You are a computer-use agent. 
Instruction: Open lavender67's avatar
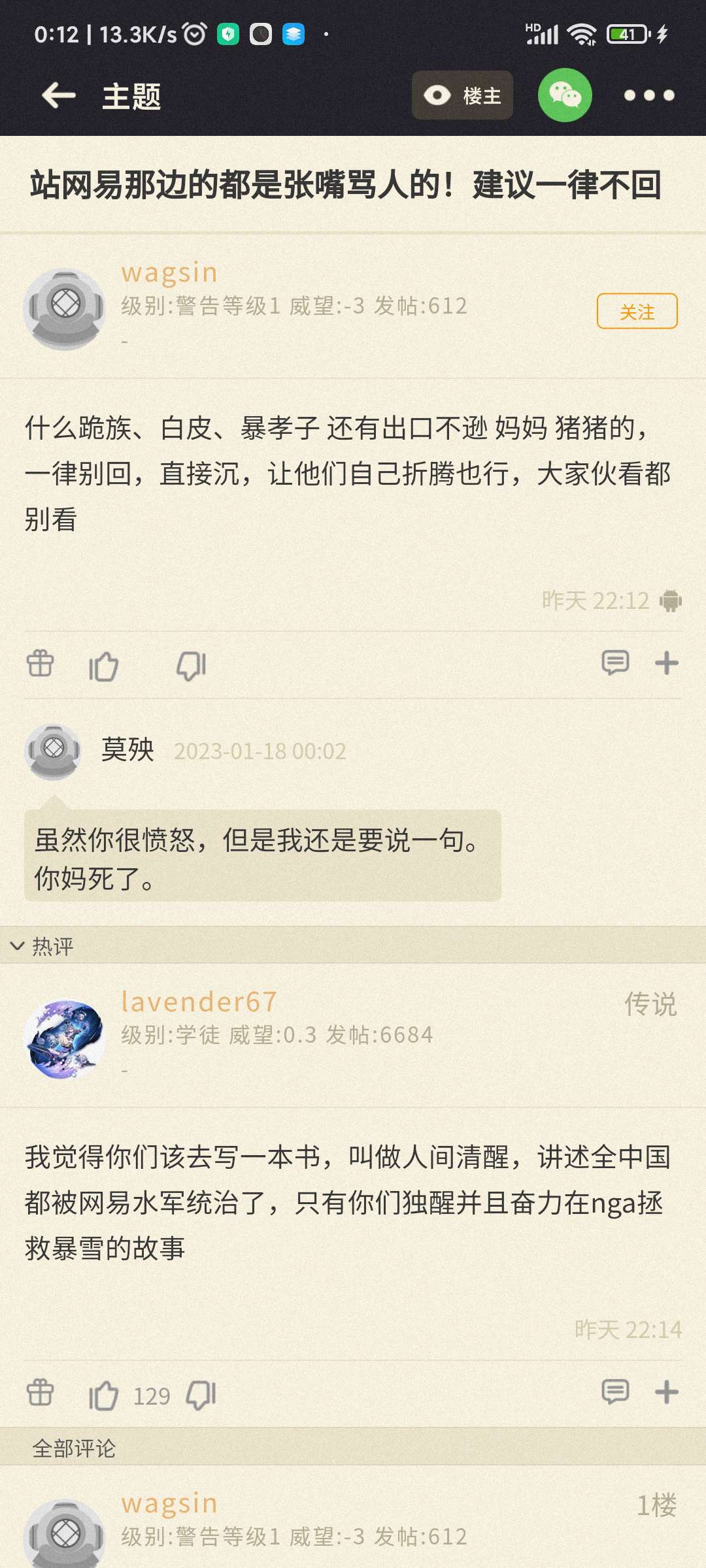click(x=64, y=1039)
